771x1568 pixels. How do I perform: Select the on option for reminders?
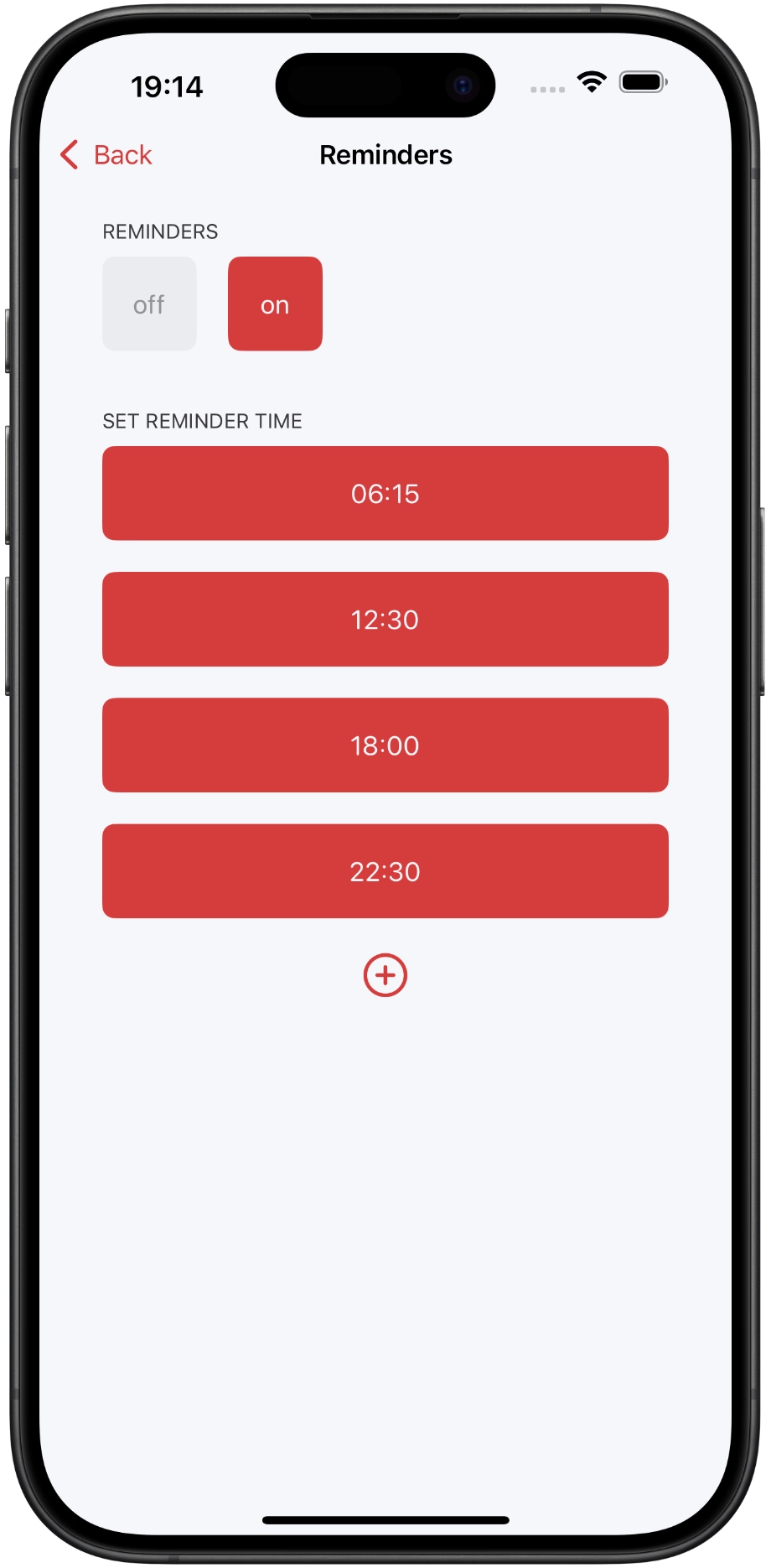(275, 304)
